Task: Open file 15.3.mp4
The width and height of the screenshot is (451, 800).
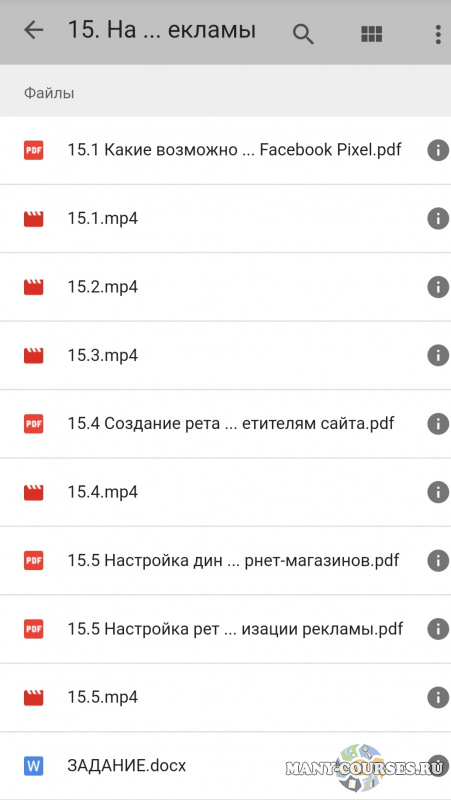Action: click(x=226, y=356)
